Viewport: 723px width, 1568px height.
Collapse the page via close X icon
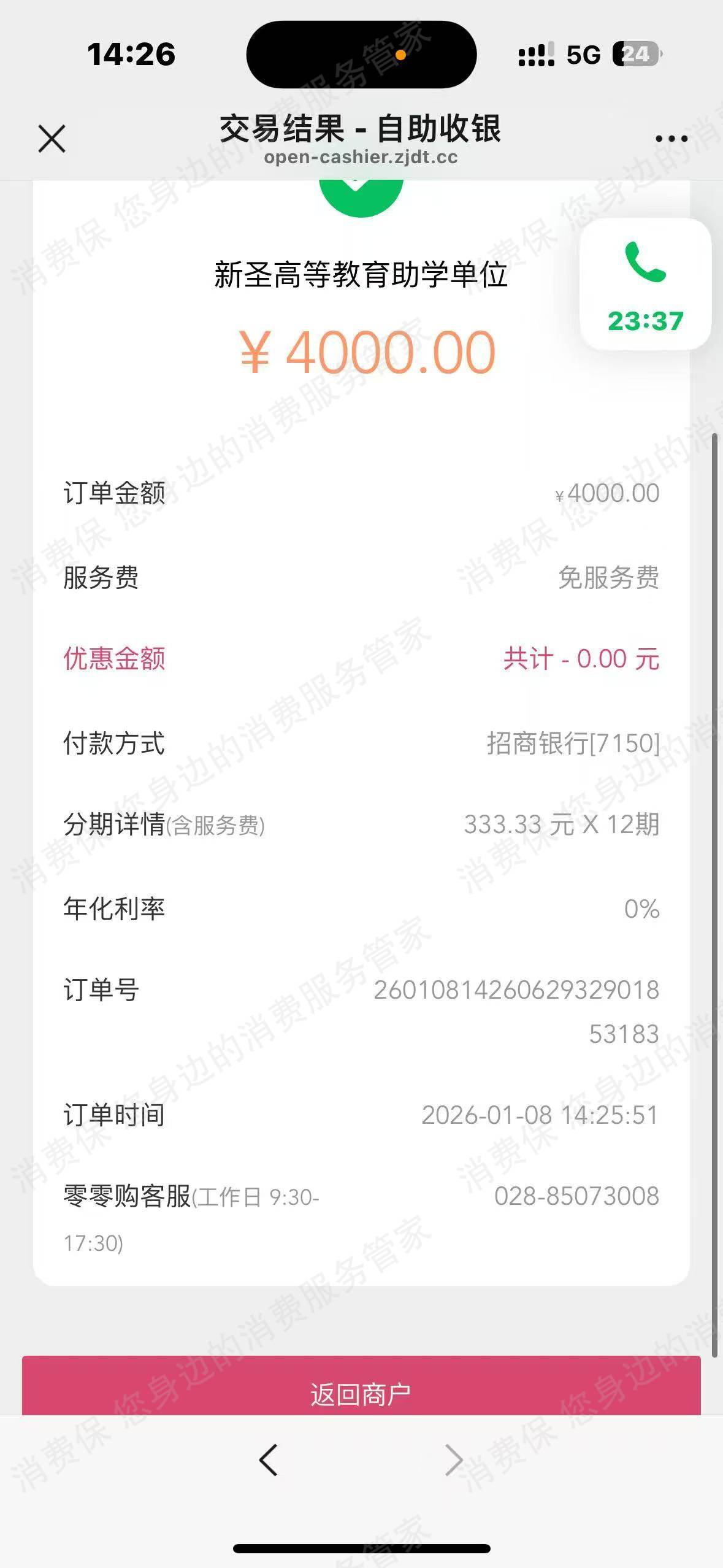pyautogui.click(x=52, y=138)
